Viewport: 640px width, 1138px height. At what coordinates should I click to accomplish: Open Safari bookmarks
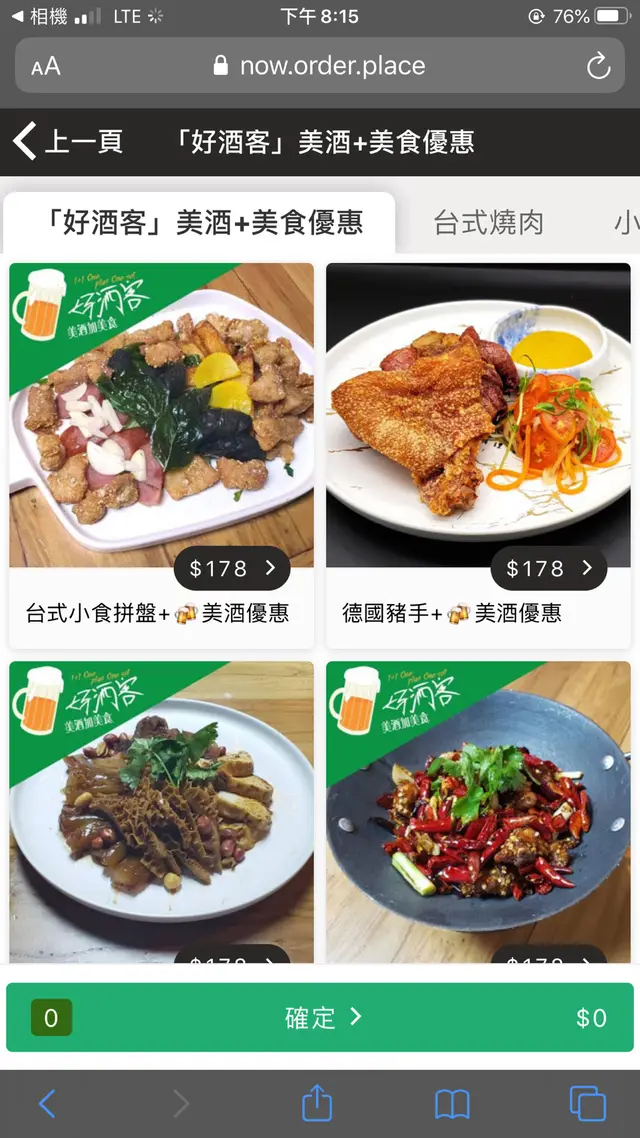tap(452, 1103)
